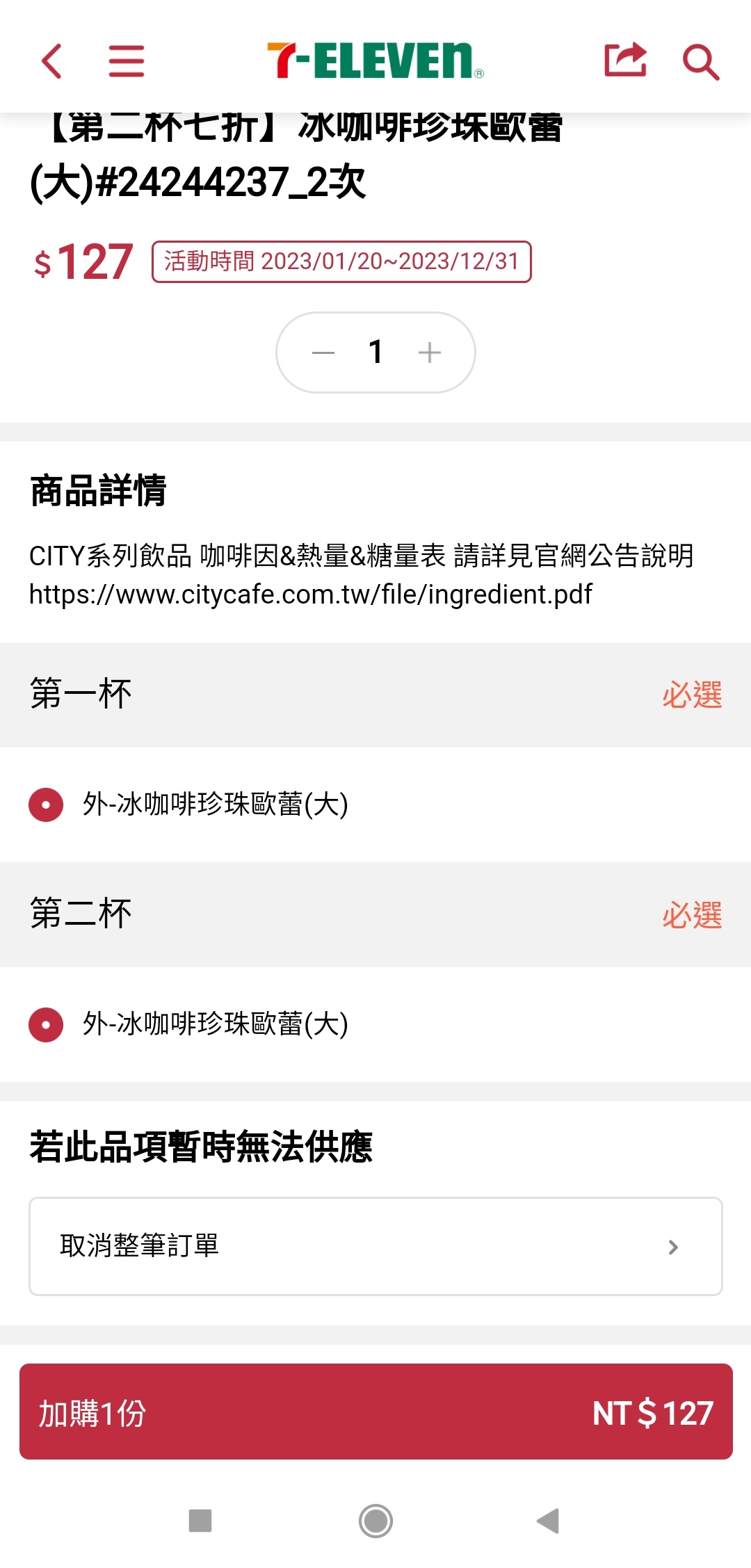Tap the system home button
Screen dimensions: 751x1568
pos(375,1521)
